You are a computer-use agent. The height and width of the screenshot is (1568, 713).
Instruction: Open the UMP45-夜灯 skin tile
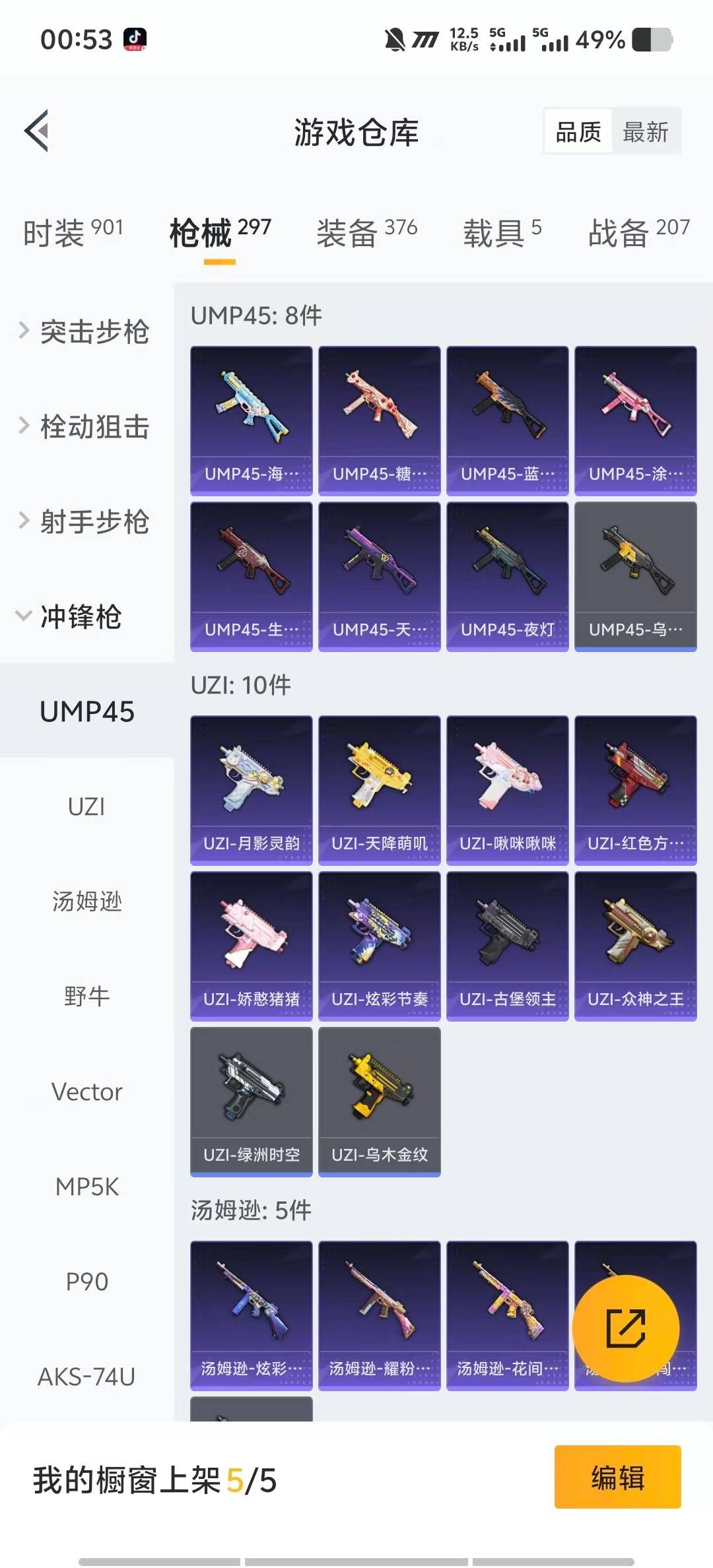(x=507, y=576)
